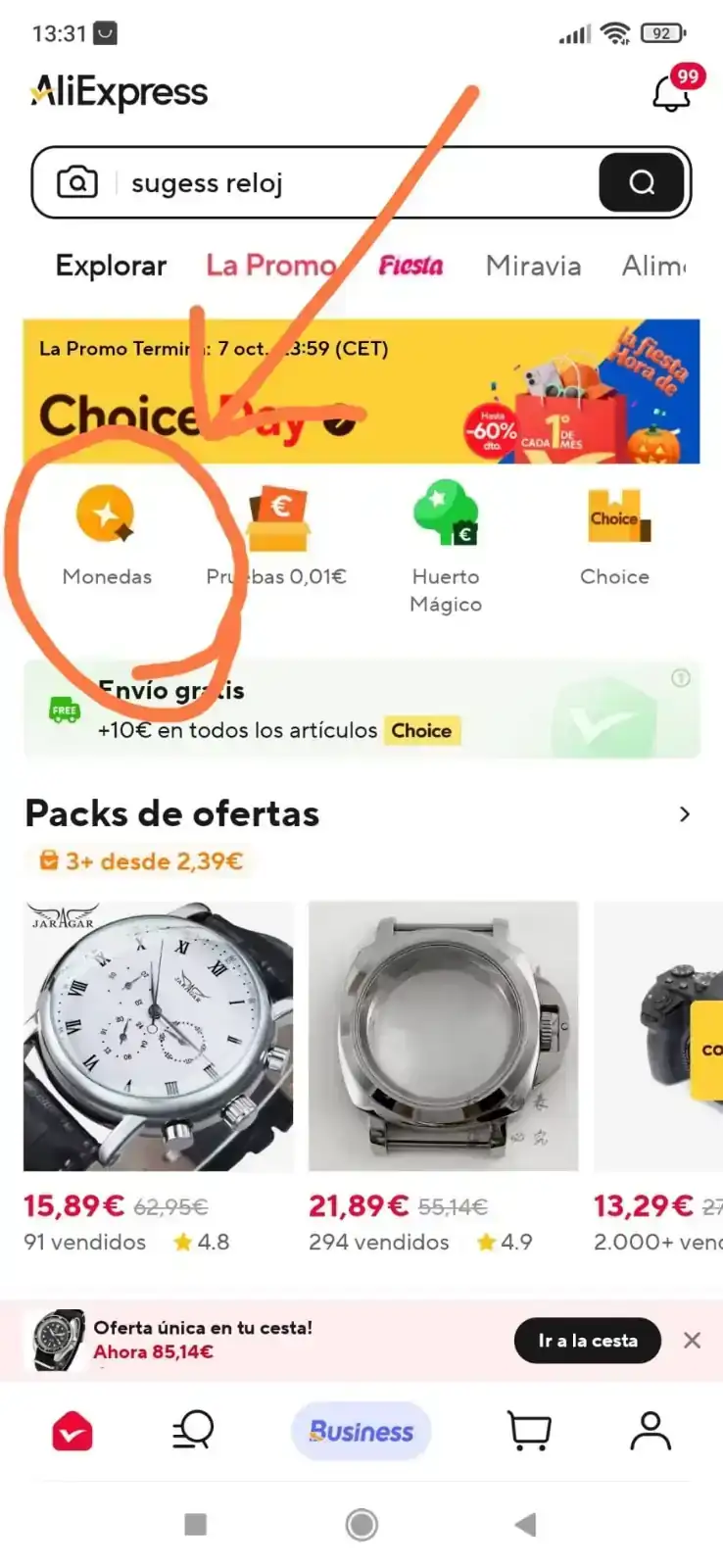Open the Choice shortcut

(x=614, y=534)
